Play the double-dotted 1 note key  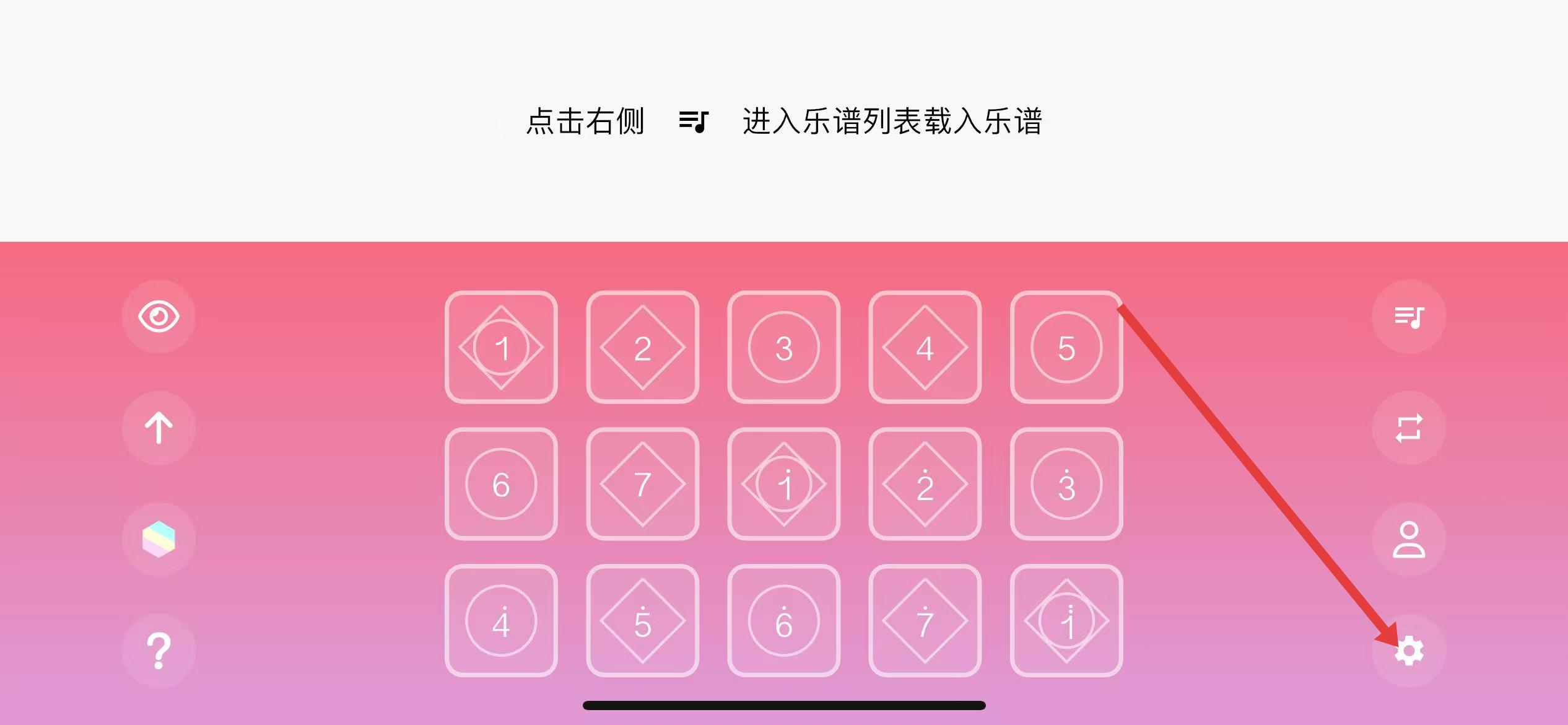(1066, 620)
